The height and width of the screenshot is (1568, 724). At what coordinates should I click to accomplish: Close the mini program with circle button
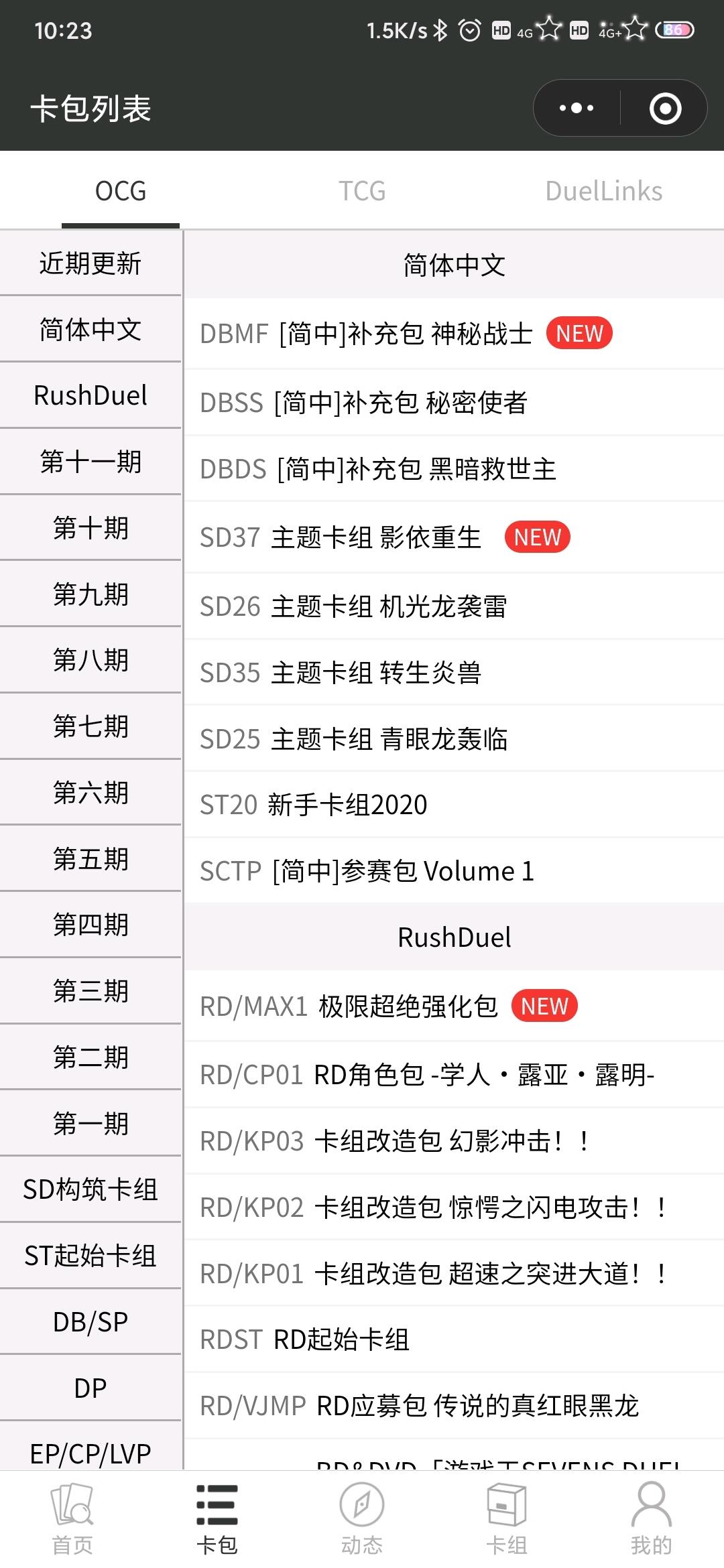point(665,108)
